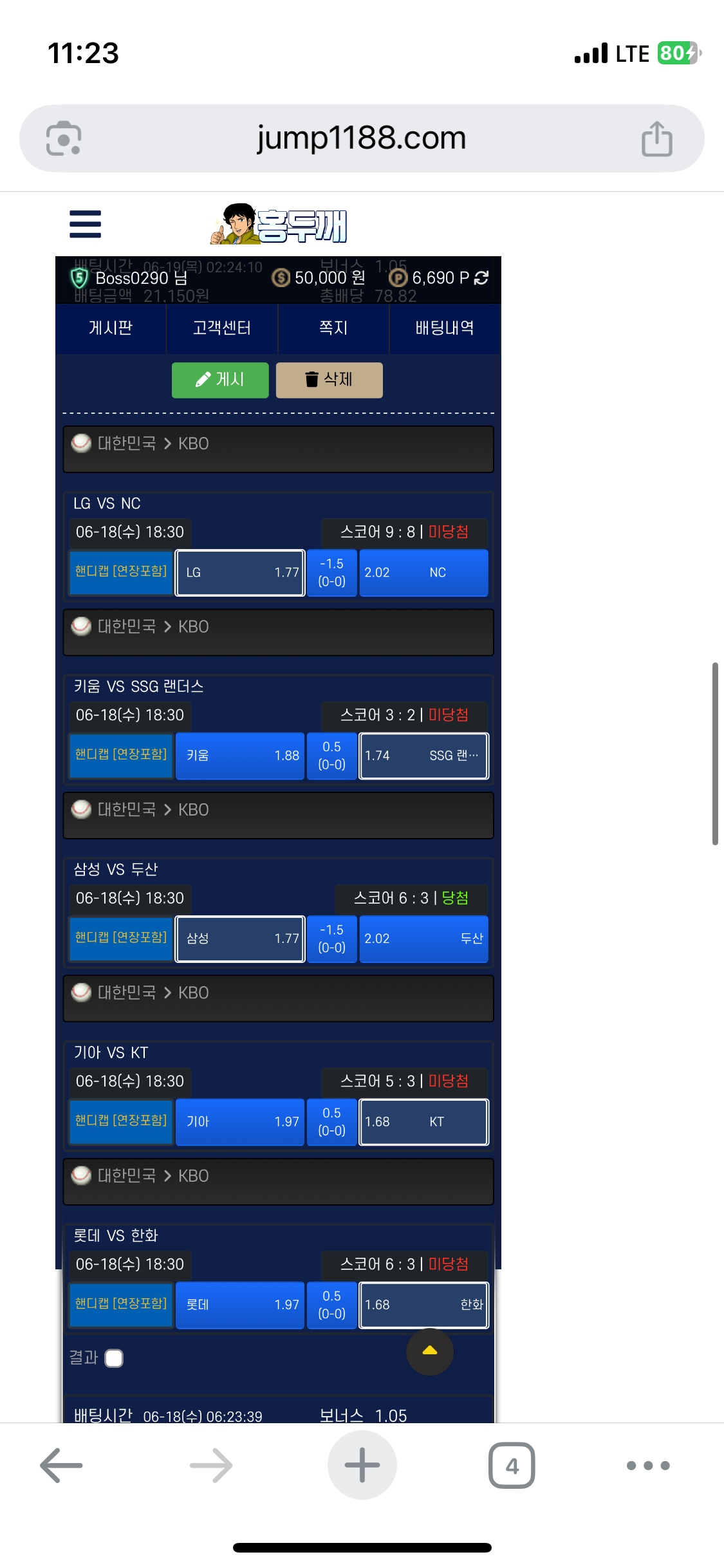Tap the jump1188.com address bar
The width and height of the screenshot is (724, 1568).
362,138
